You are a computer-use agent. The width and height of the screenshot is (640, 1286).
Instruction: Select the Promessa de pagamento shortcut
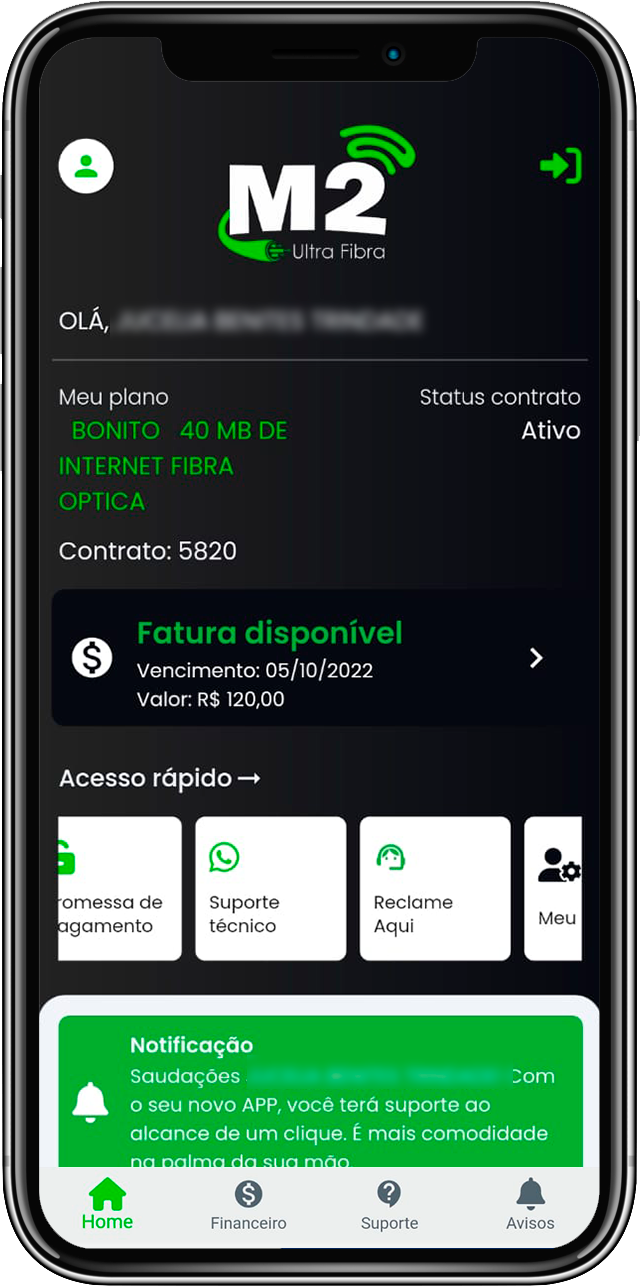pyautogui.click(x=118, y=888)
